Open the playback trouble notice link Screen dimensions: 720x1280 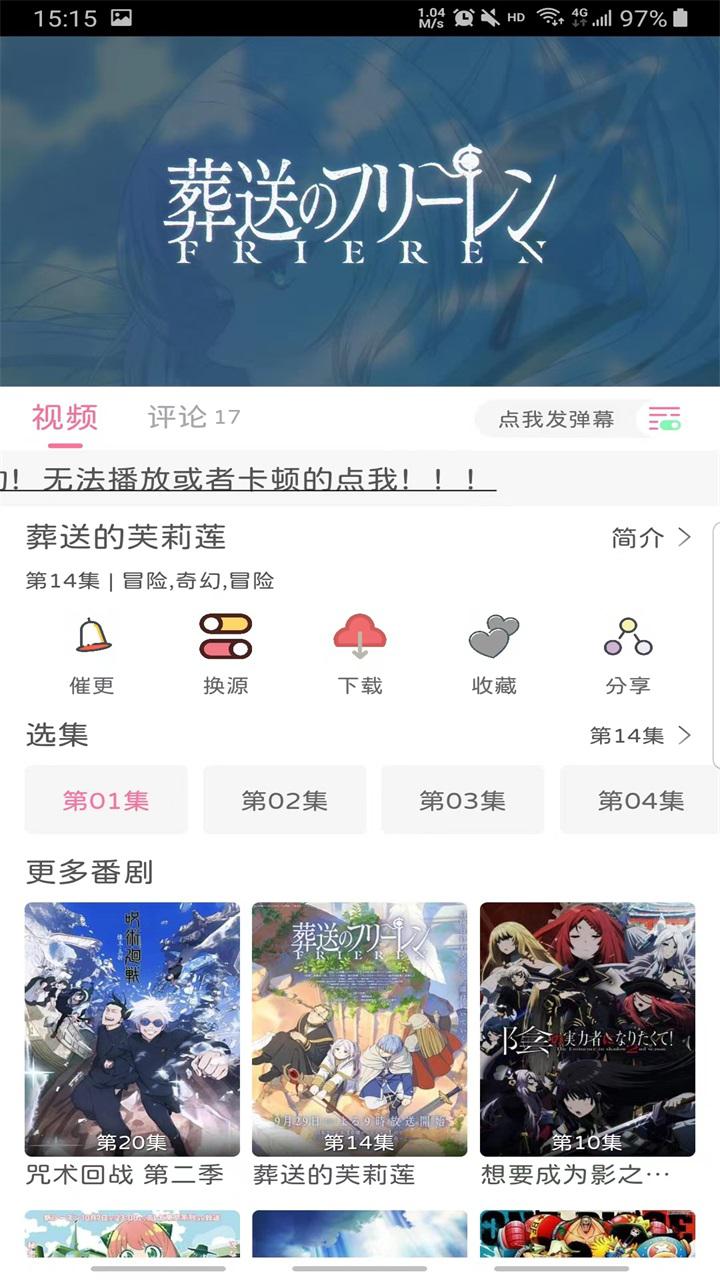click(x=248, y=479)
